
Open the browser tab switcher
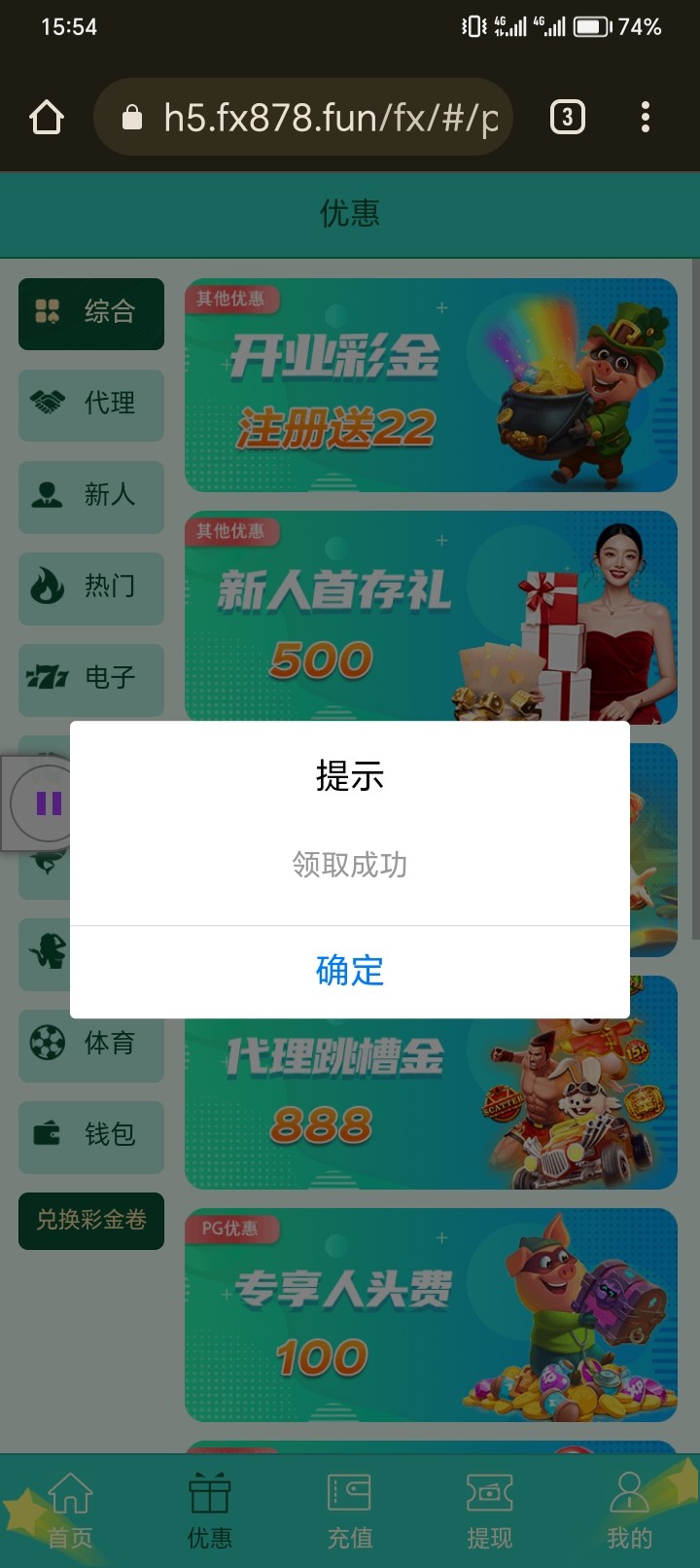568,118
